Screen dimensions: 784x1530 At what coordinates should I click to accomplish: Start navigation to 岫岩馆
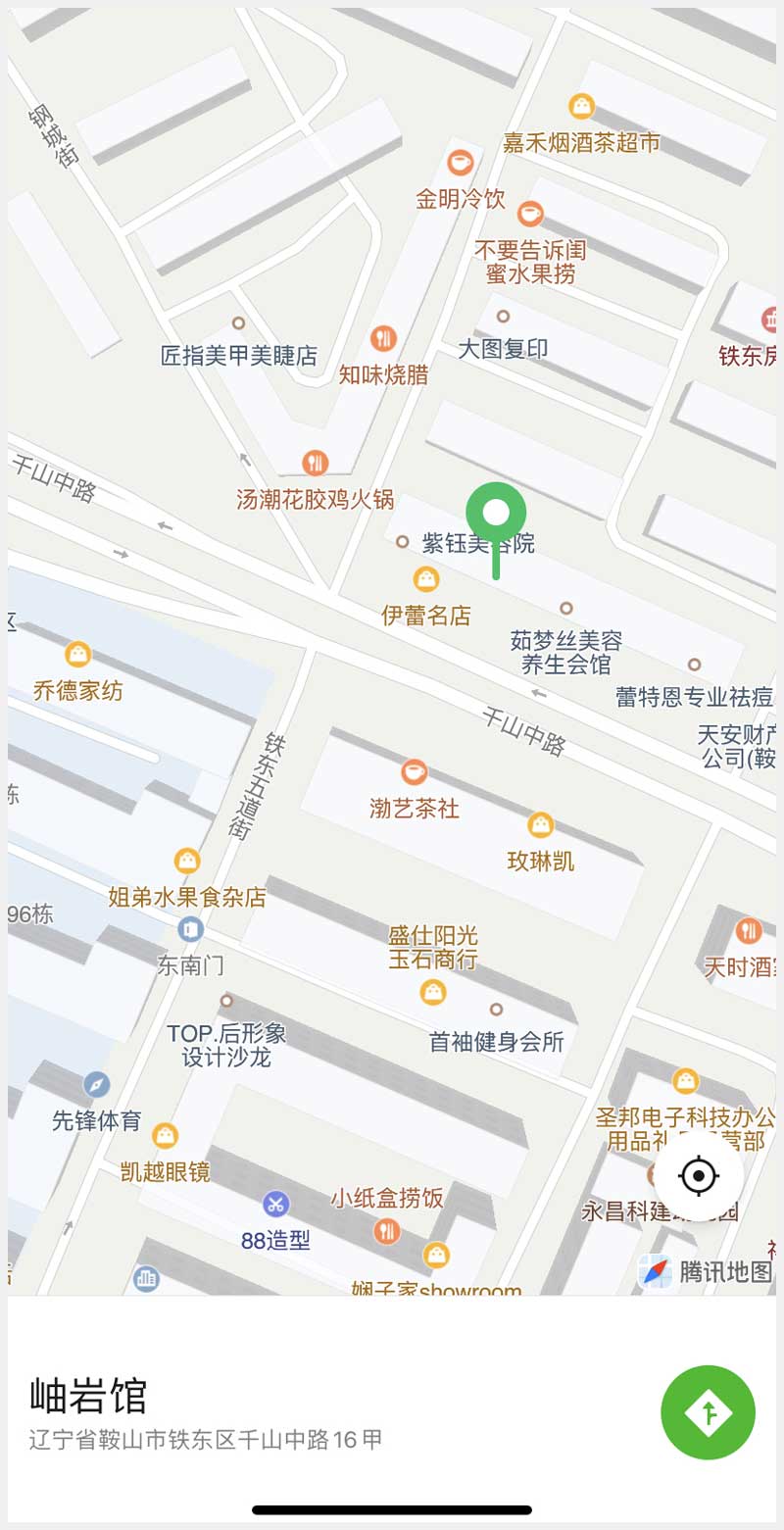[708, 1412]
